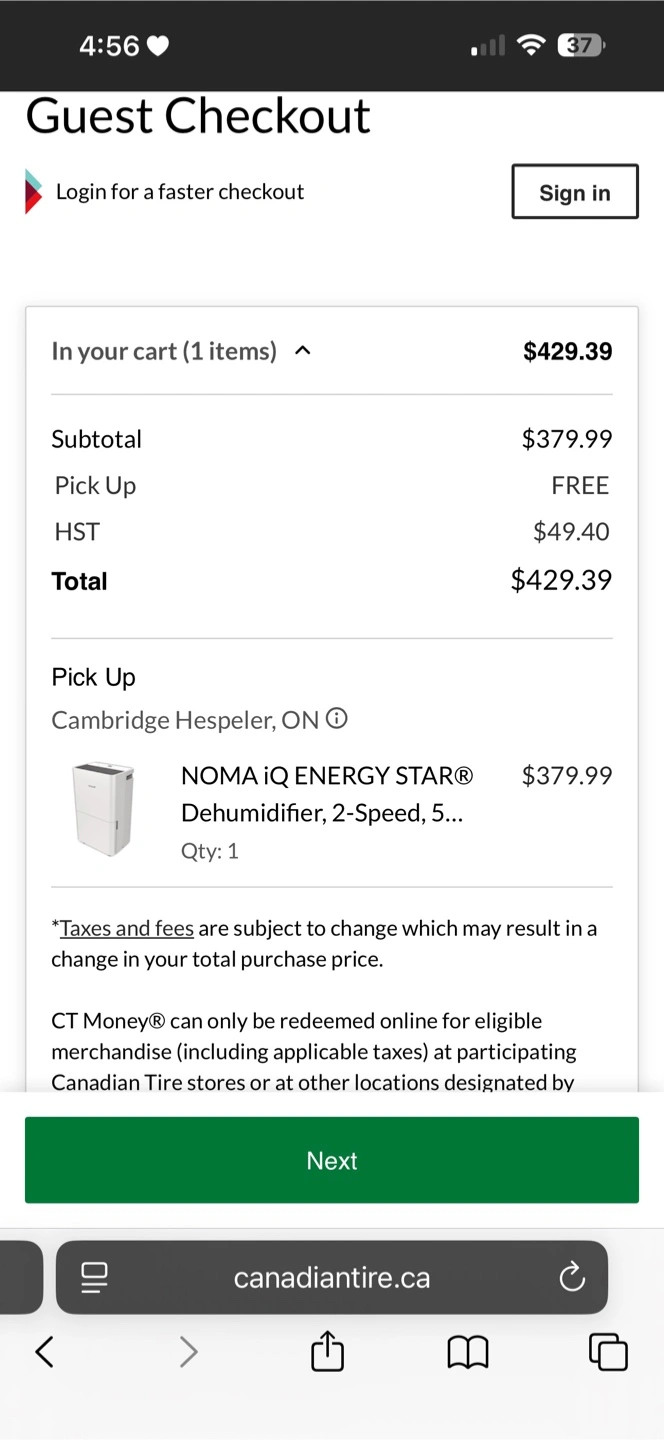Open Safari bookmarks
Screen dimensions: 664x1440
pos(467,1353)
